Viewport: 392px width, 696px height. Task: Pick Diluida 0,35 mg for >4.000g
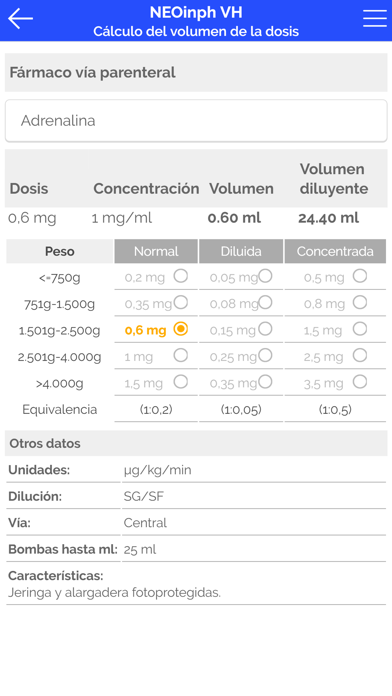tap(265, 382)
